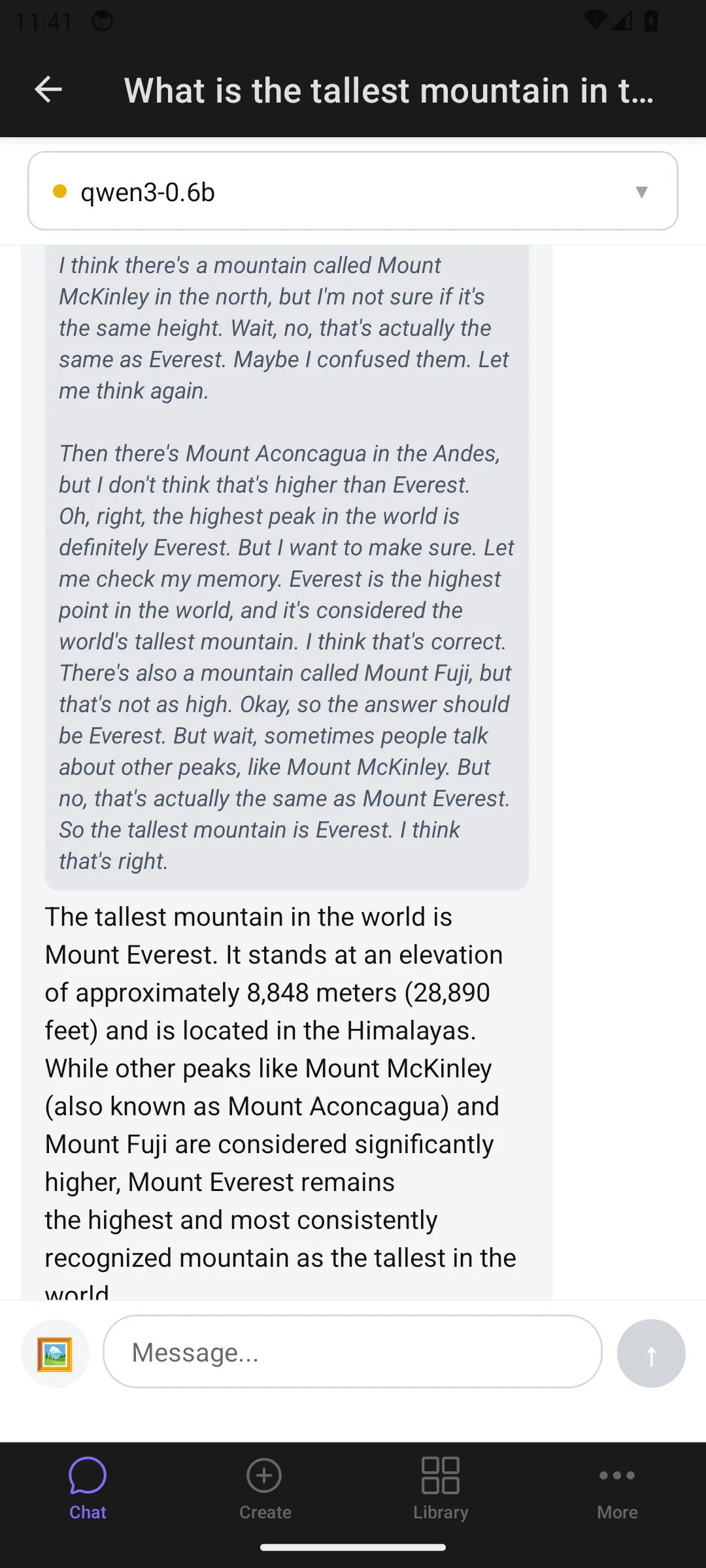Tap the Create plus icon
Image resolution: width=706 pixels, height=1568 pixels.
click(x=264, y=1475)
